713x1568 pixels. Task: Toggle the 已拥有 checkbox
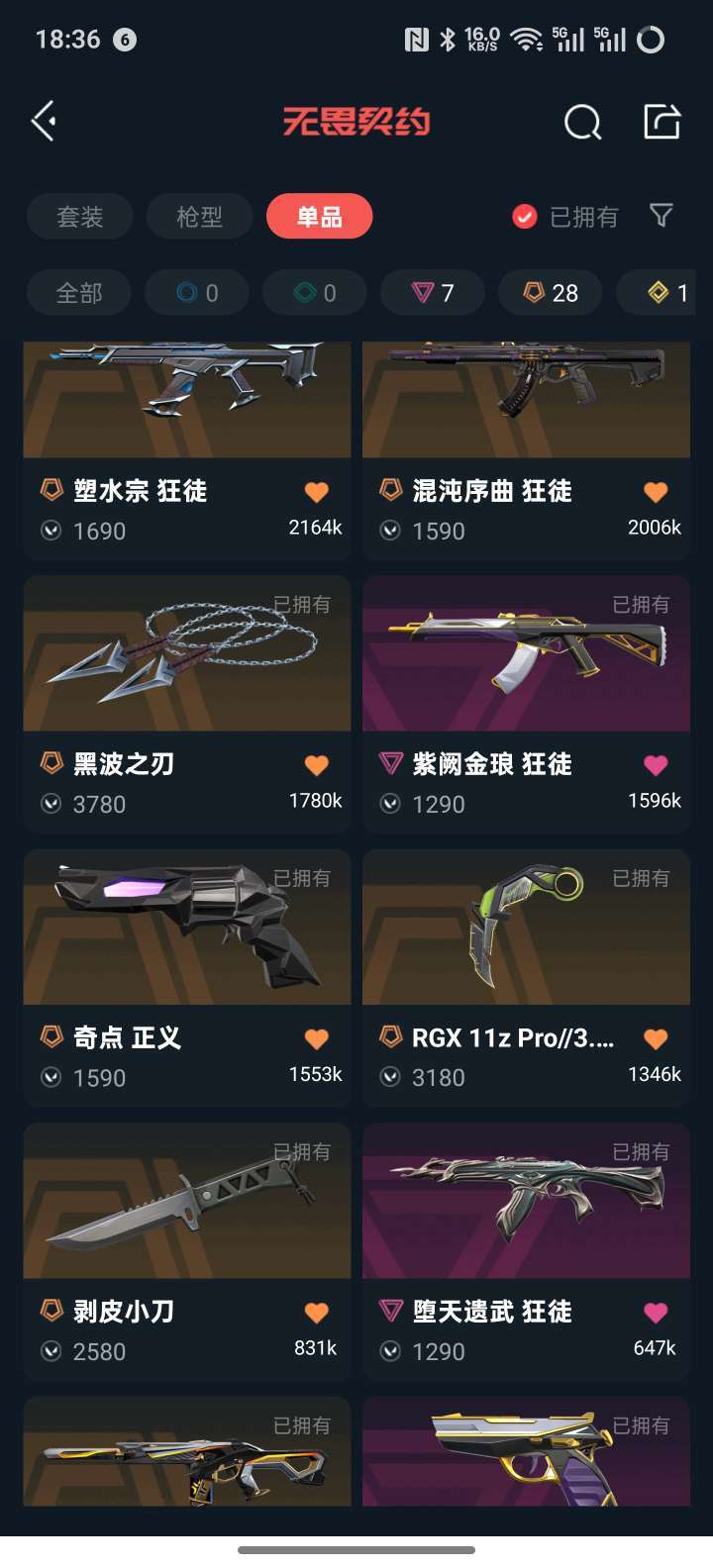point(525,217)
